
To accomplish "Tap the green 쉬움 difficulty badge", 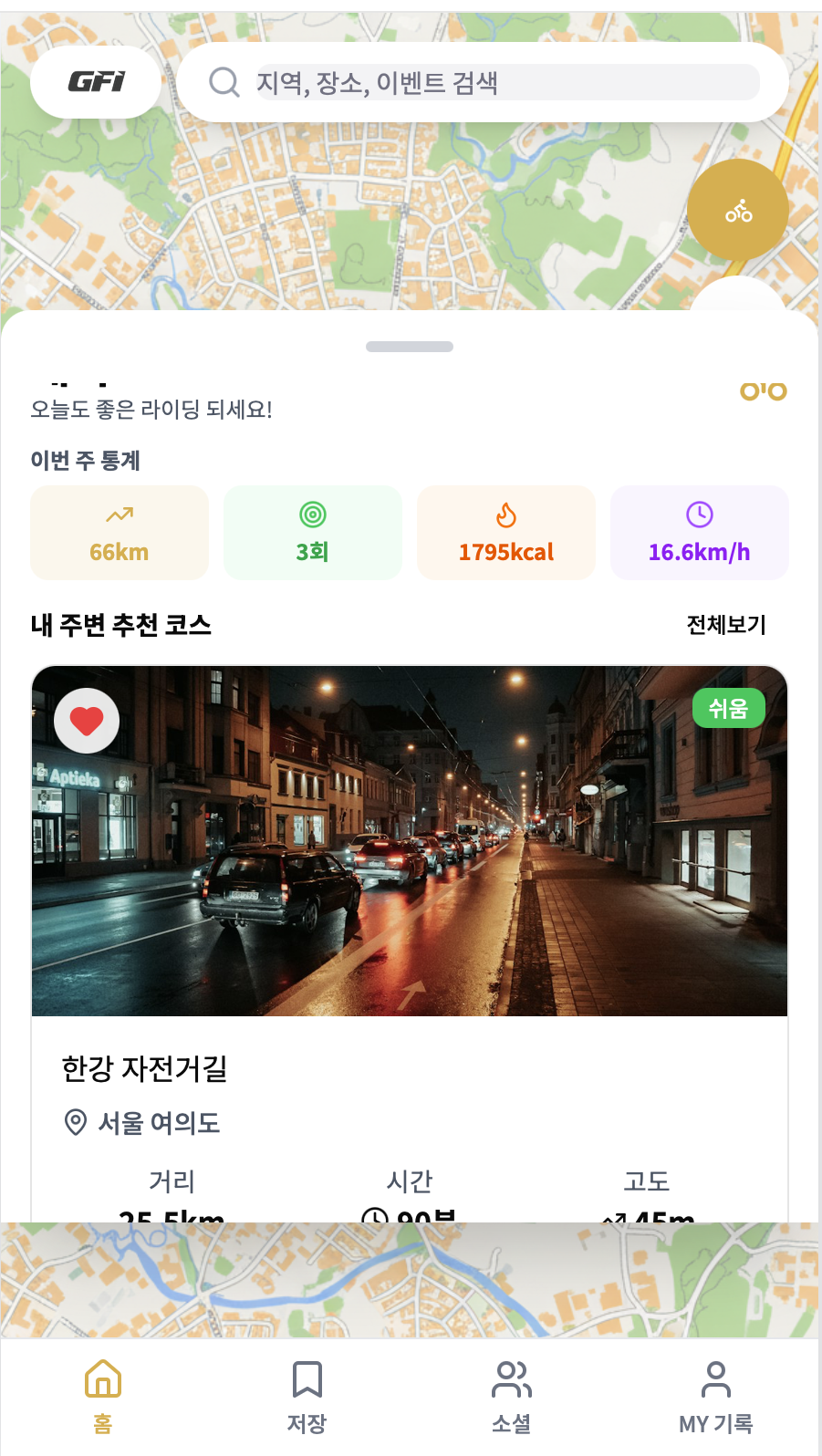I will [x=728, y=707].
